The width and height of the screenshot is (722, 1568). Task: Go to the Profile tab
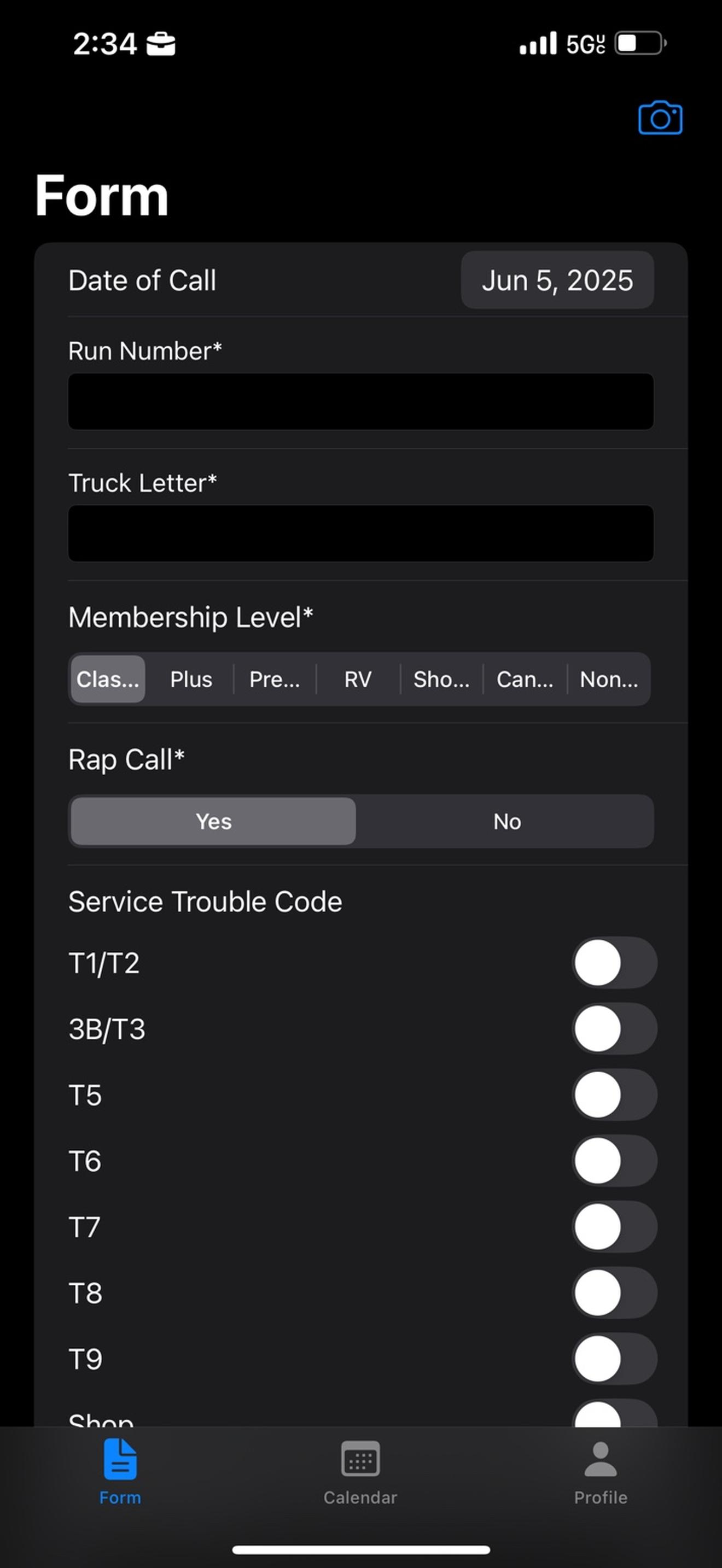coord(600,1472)
